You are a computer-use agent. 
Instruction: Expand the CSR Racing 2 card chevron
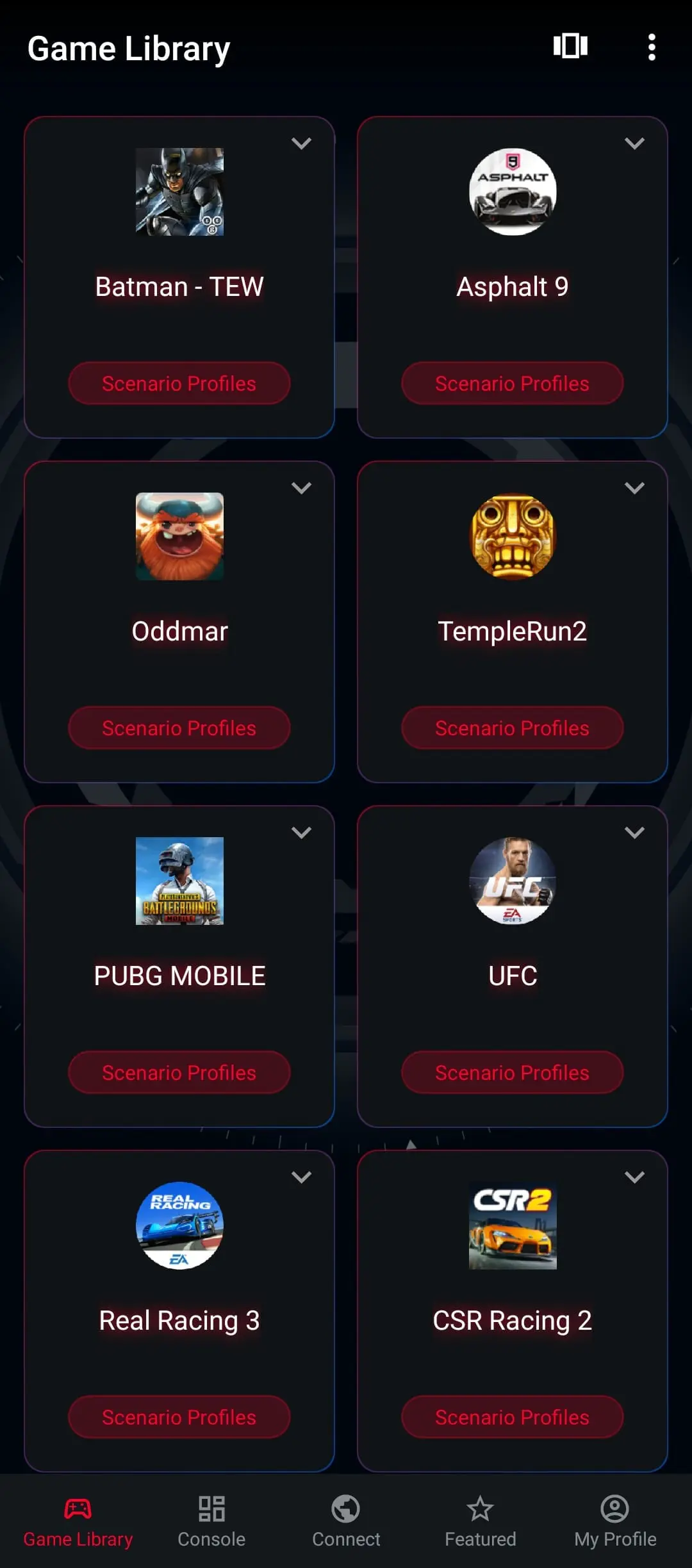634,1177
